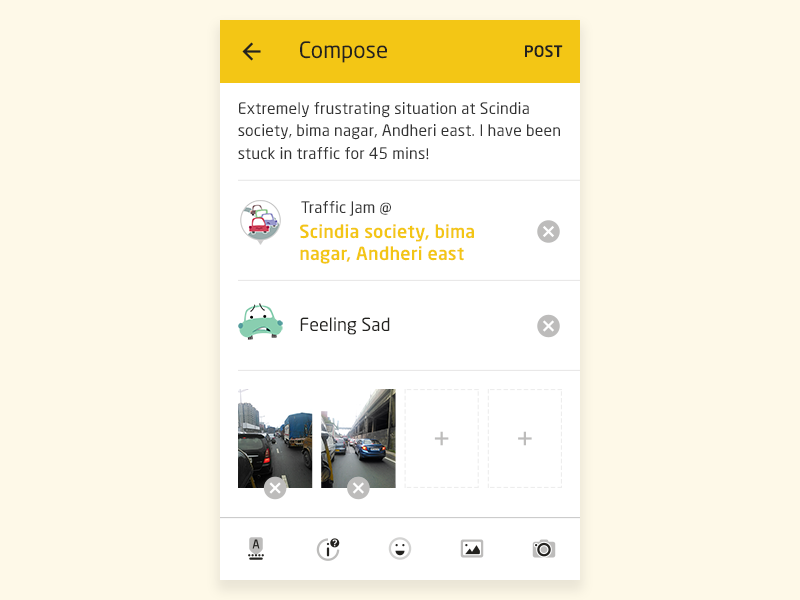Choose a mood with the smiley icon
Screen dimensions: 800x600
(x=400, y=548)
